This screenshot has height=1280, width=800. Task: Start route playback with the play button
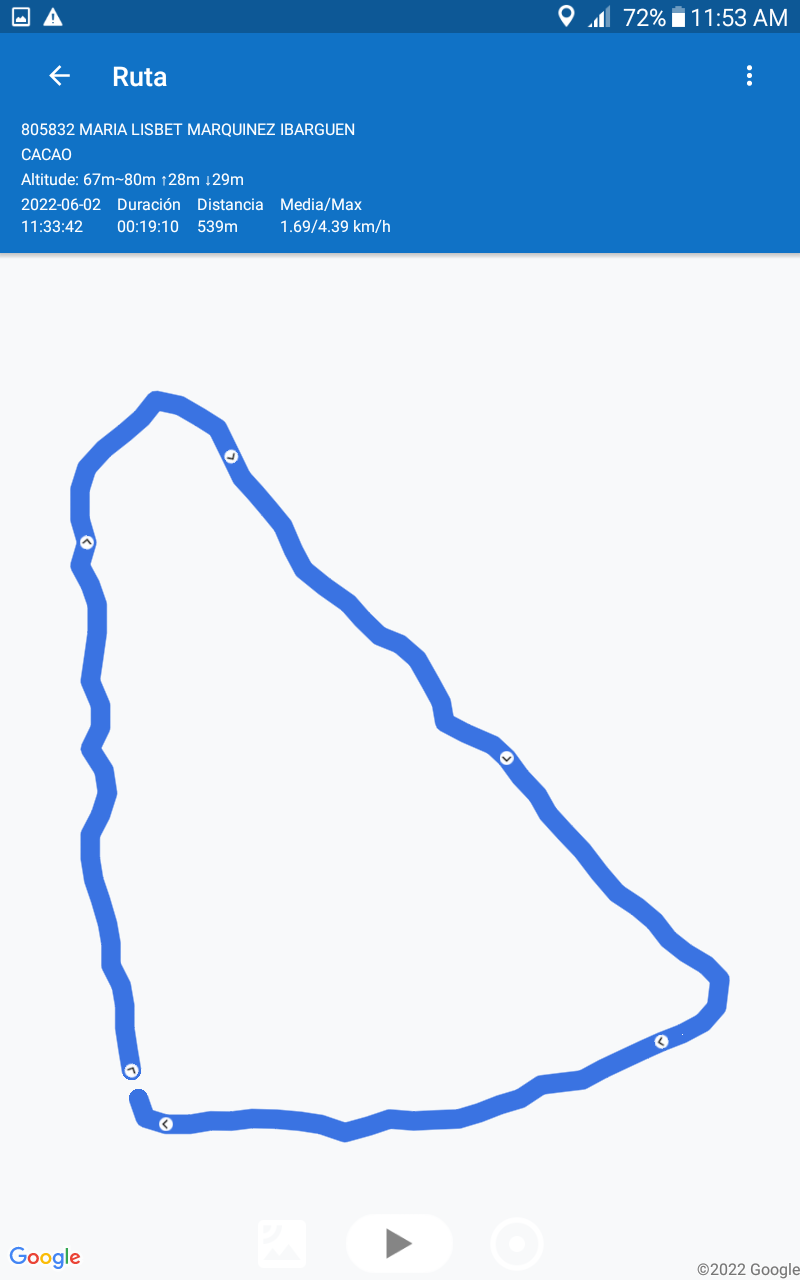pos(399,1243)
